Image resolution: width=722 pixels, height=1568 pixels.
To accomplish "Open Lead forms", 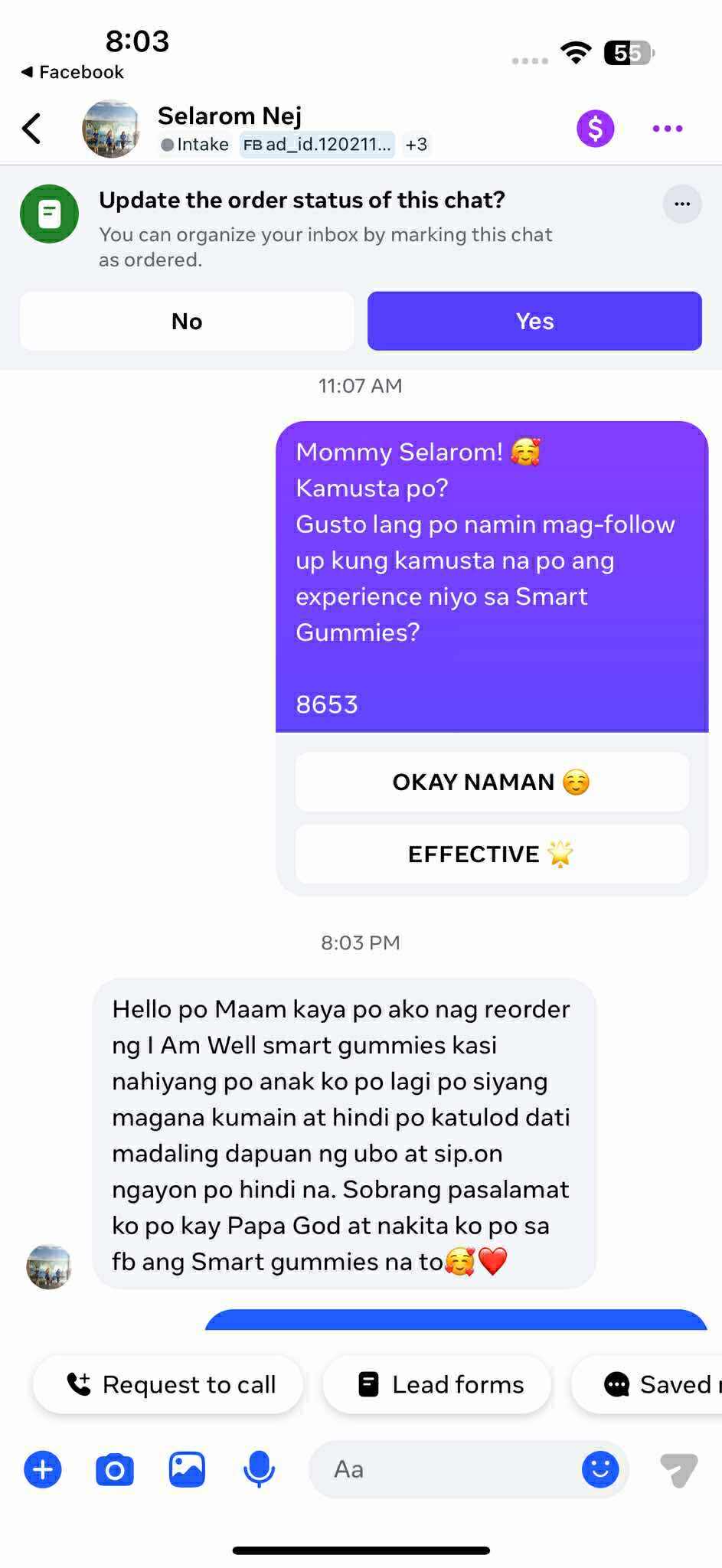I will 438,1384.
